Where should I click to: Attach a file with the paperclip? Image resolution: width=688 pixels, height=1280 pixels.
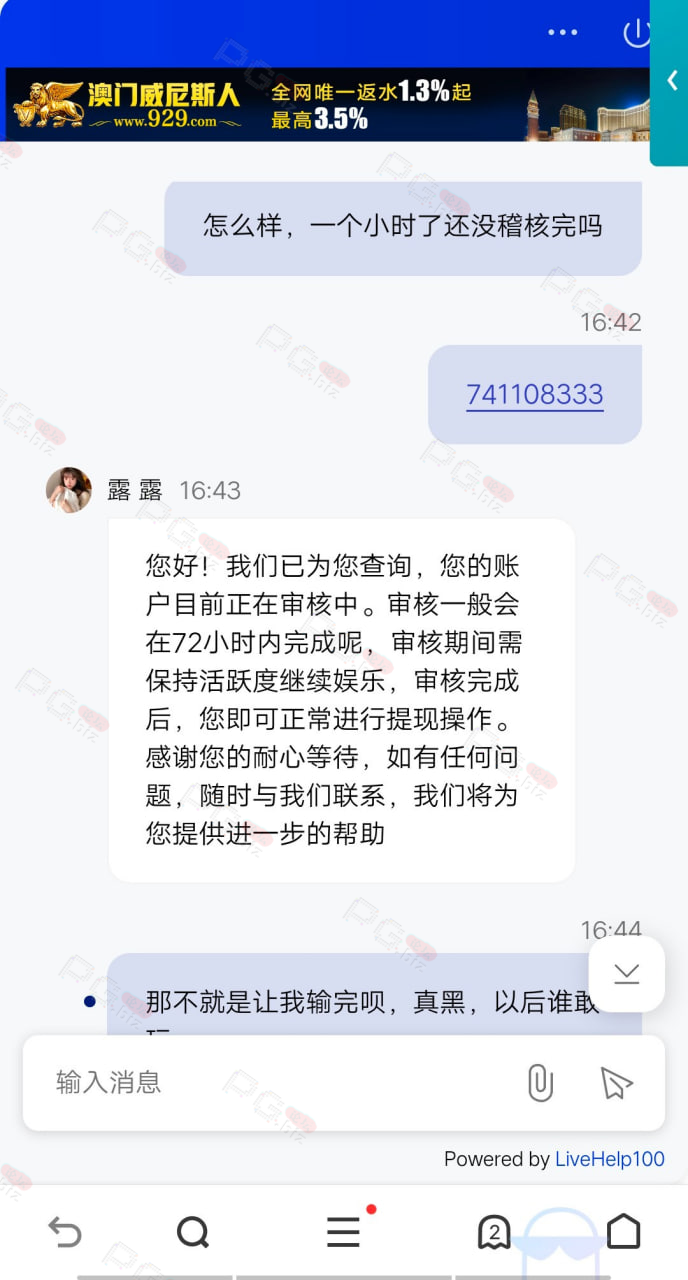click(540, 1082)
